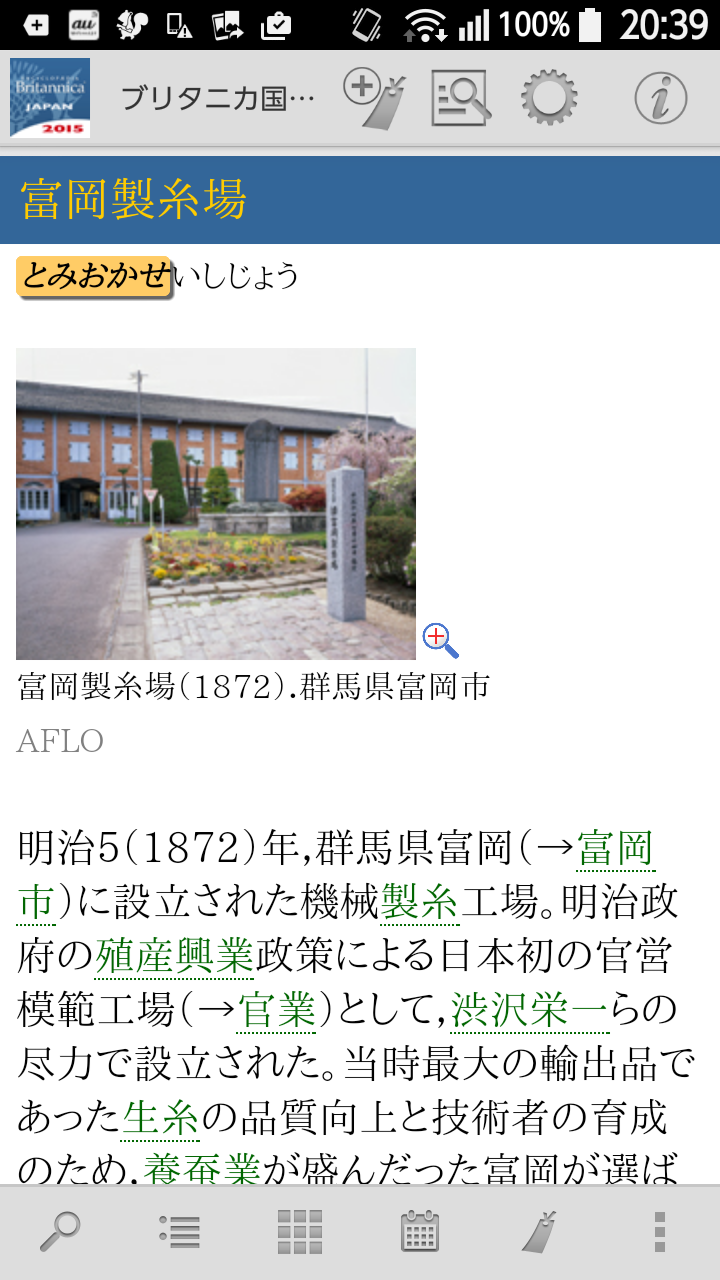Show the app information icon

tap(660, 99)
